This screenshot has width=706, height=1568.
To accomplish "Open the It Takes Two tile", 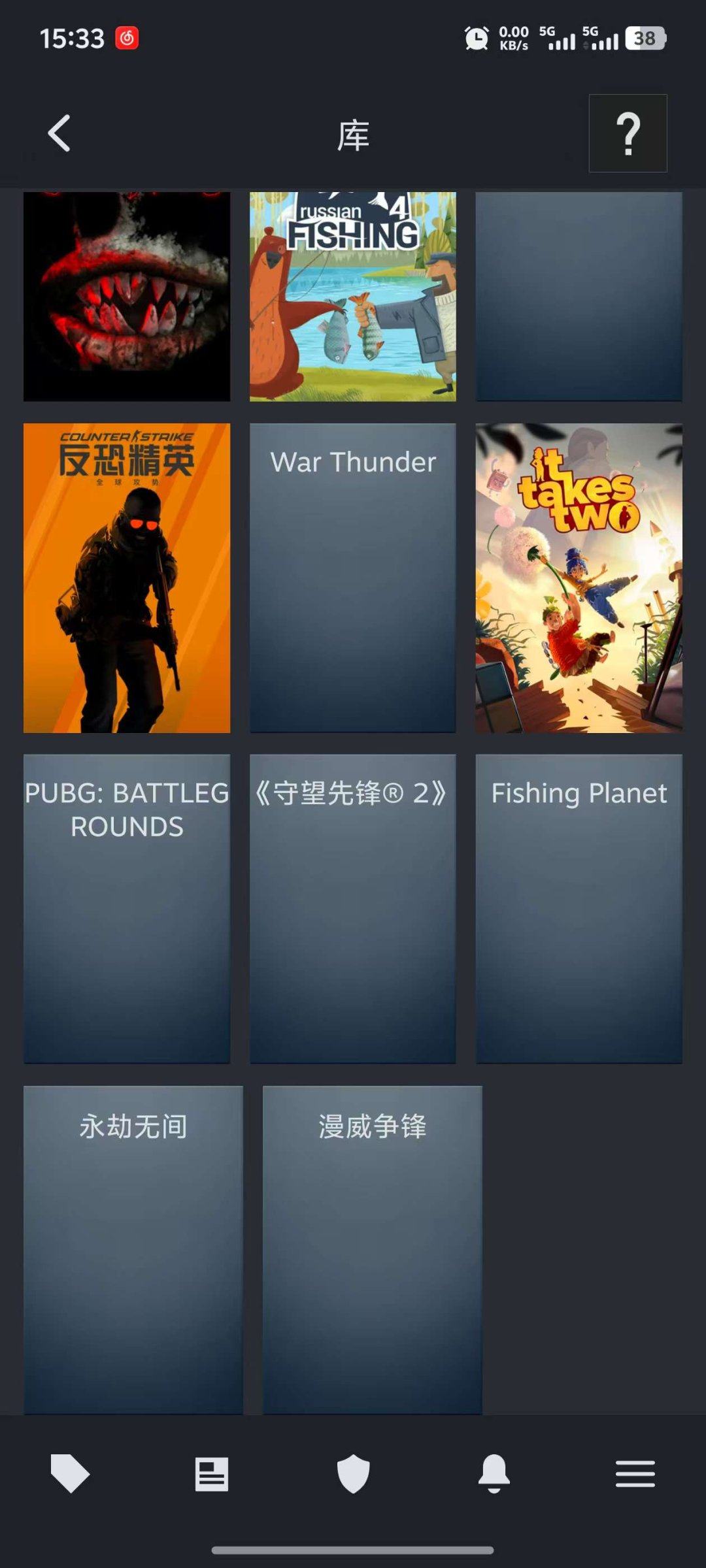I will tap(579, 578).
